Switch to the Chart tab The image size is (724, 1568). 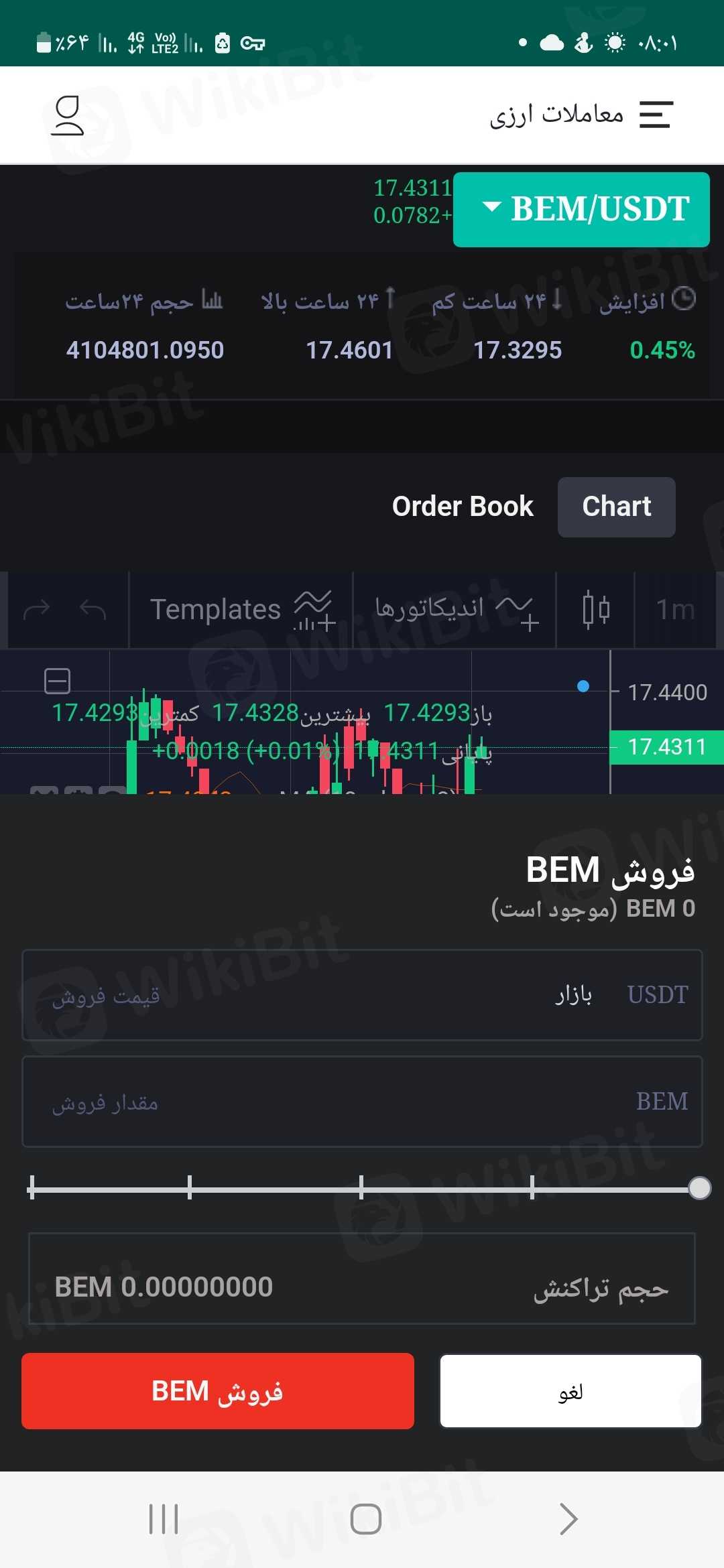coord(616,507)
